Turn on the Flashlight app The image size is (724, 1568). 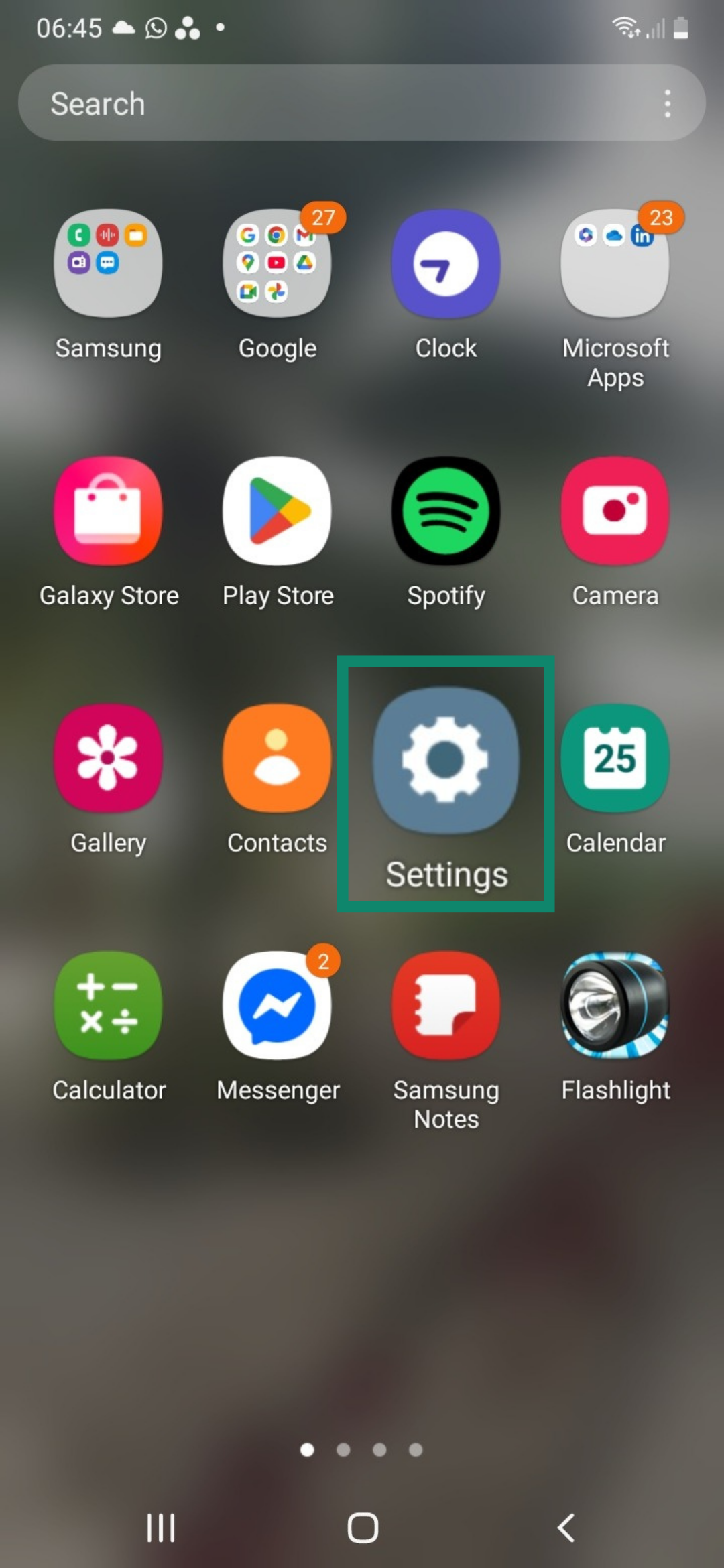coord(615,1005)
